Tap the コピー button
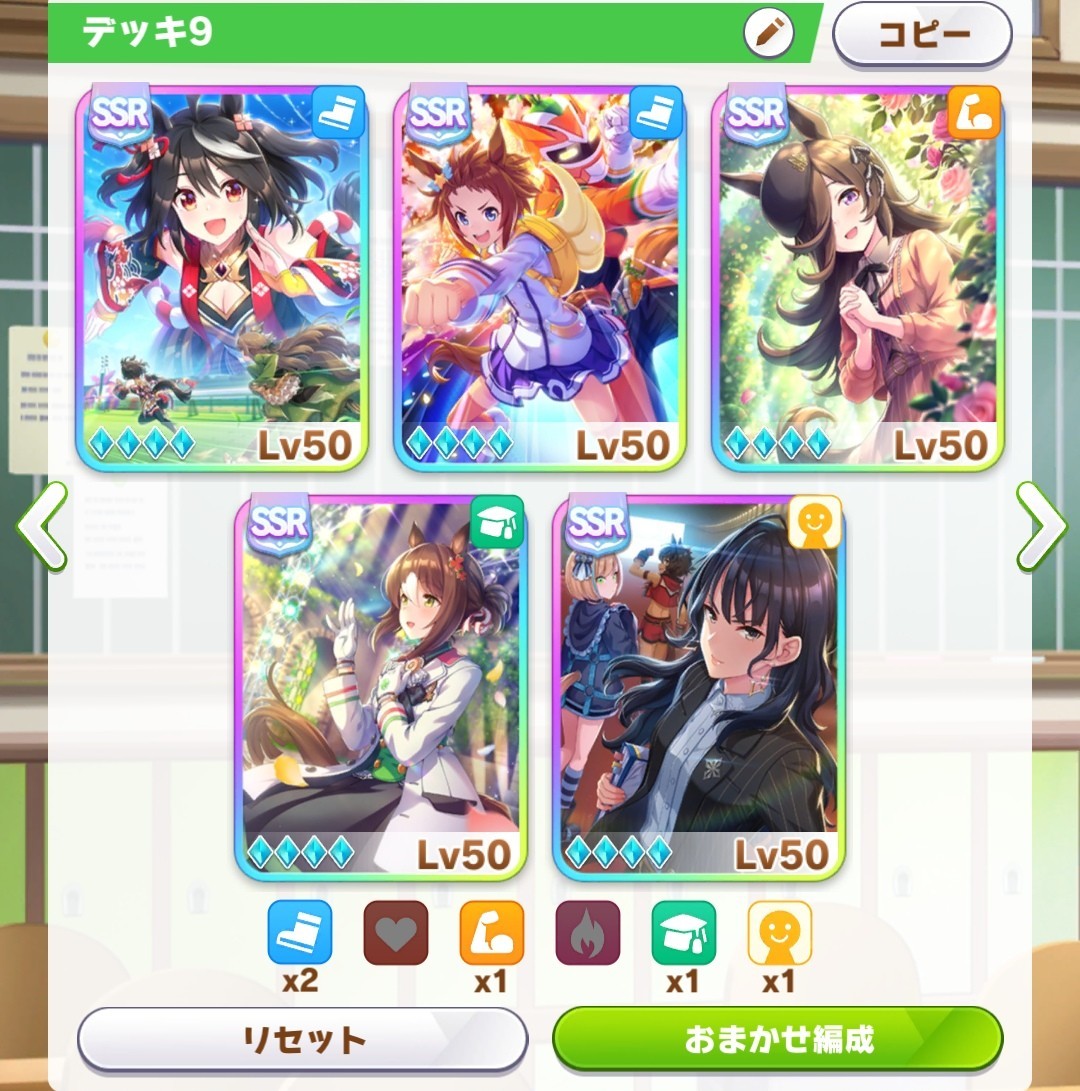This screenshot has width=1080, height=1091. click(x=922, y=35)
